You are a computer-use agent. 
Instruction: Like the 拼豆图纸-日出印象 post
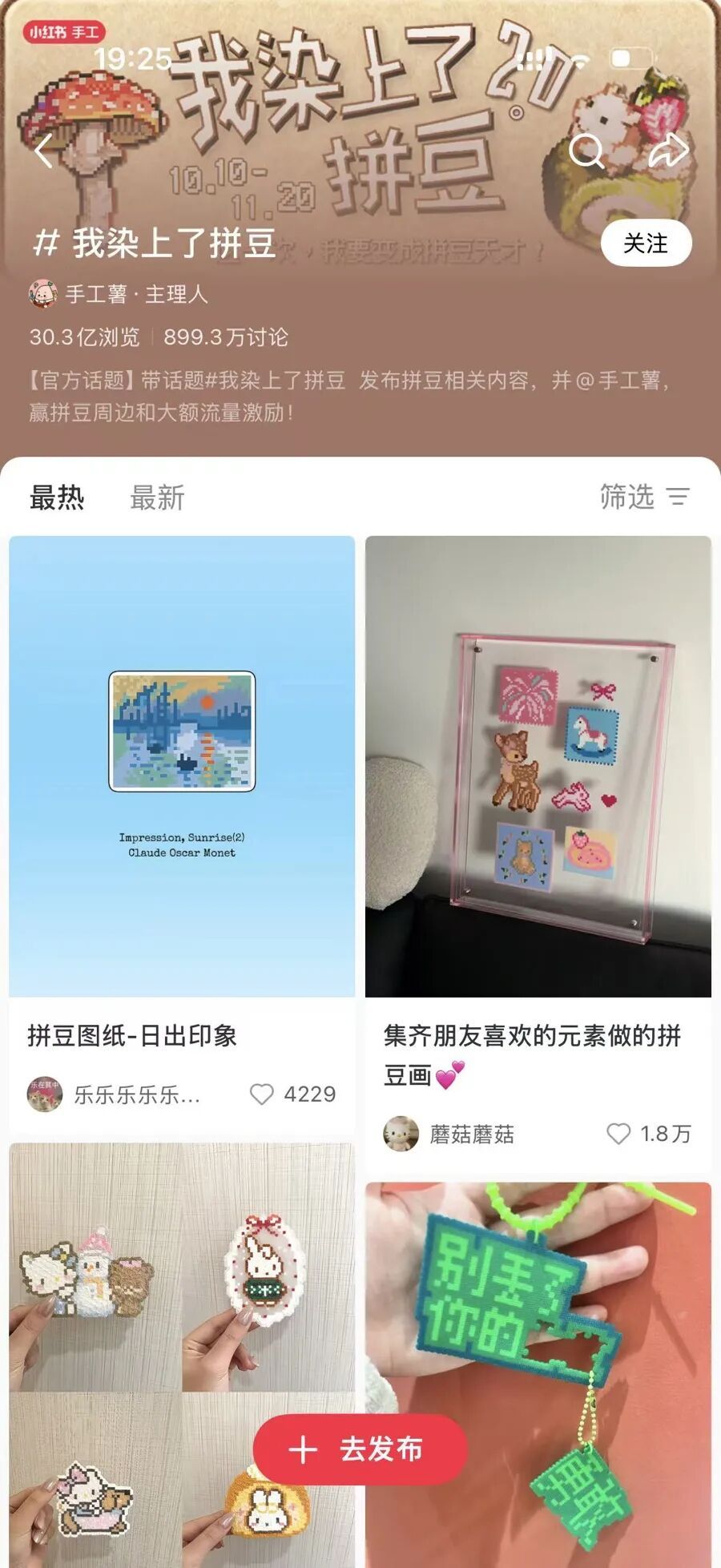pos(262,1094)
